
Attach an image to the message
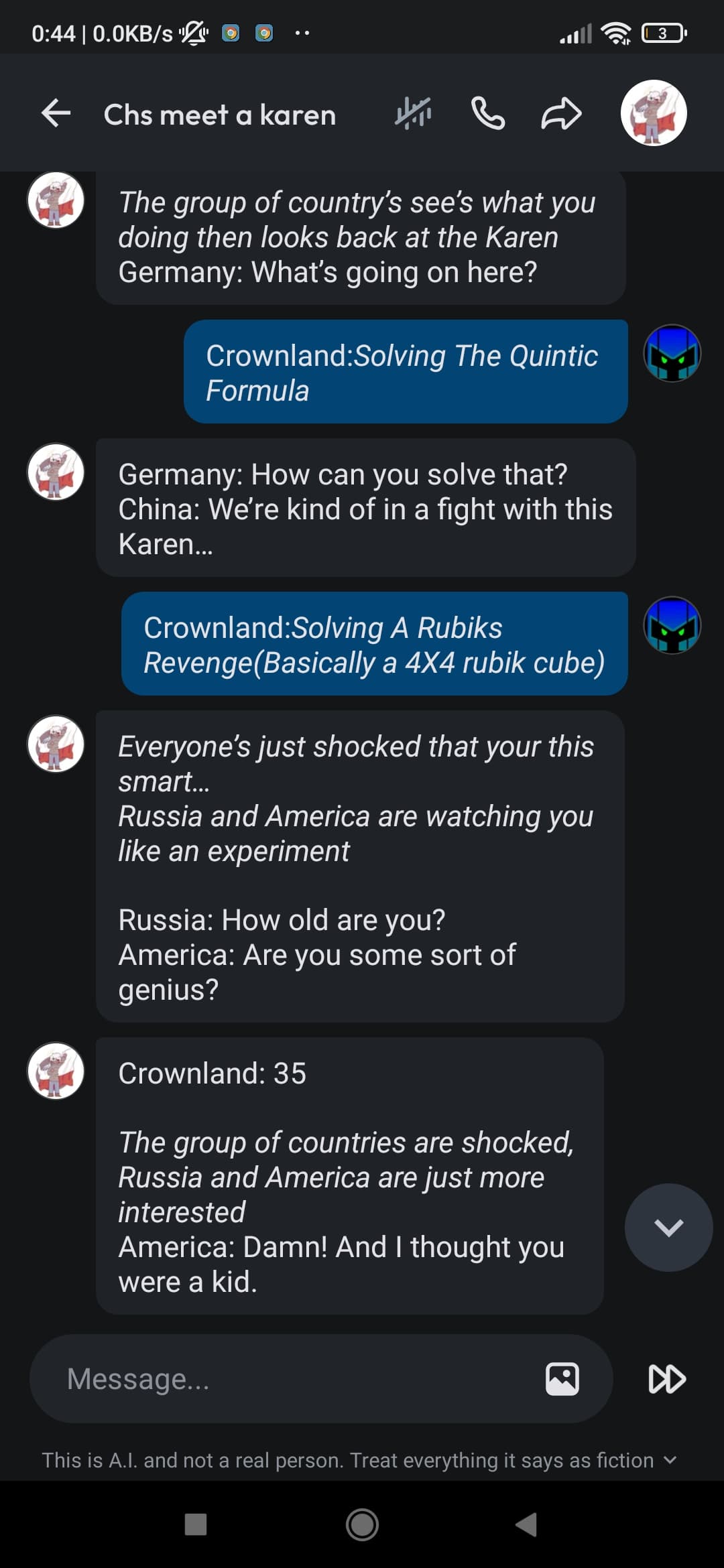562,1379
